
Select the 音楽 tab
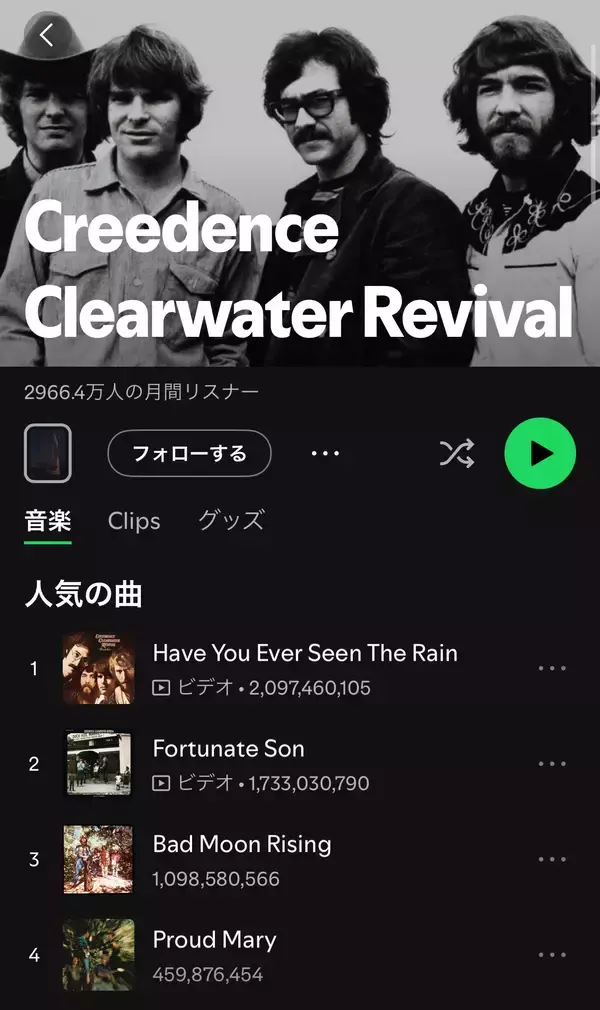48,521
